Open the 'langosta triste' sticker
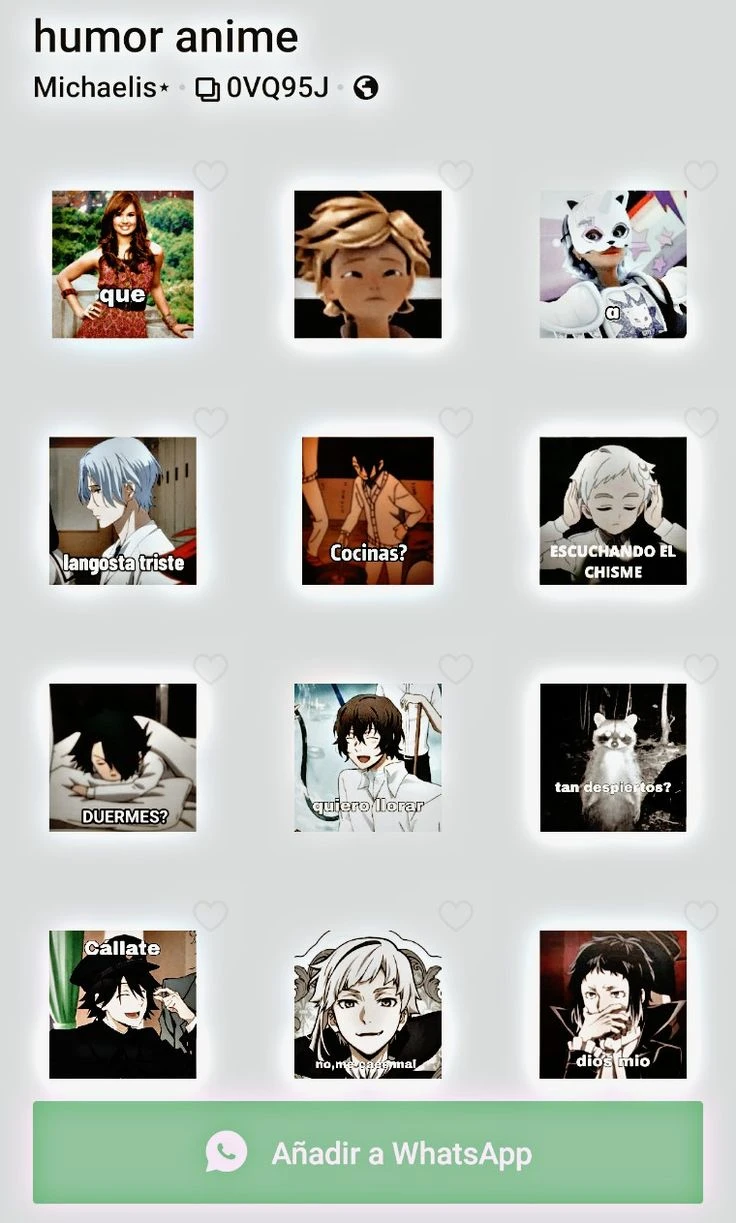Image resolution: width=736 pixels, height=1223 pixels. [123, 510]
